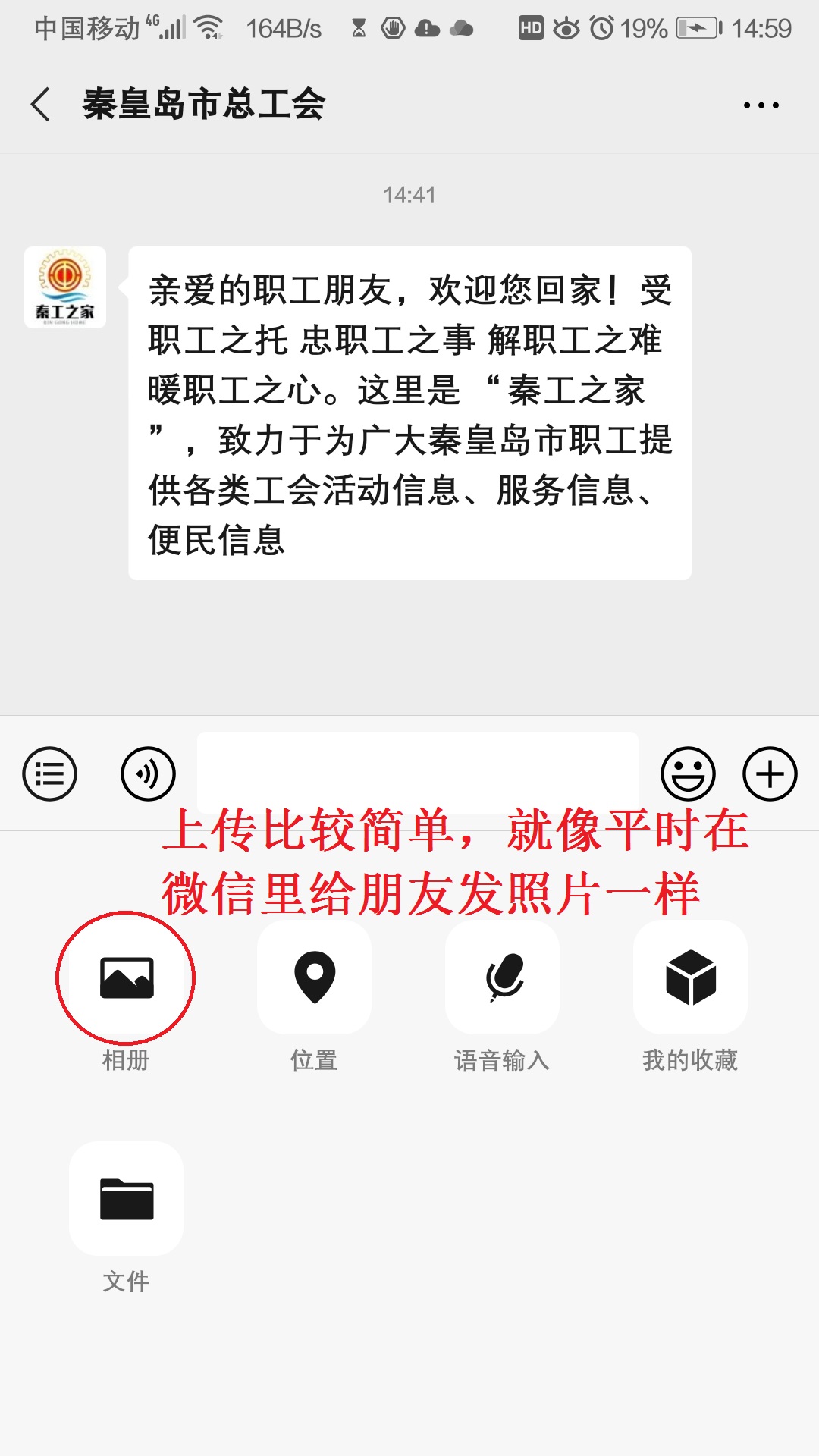Tap the message text field
The height and width of the screenshot is (1456, 819).
(x=417, y=772)
